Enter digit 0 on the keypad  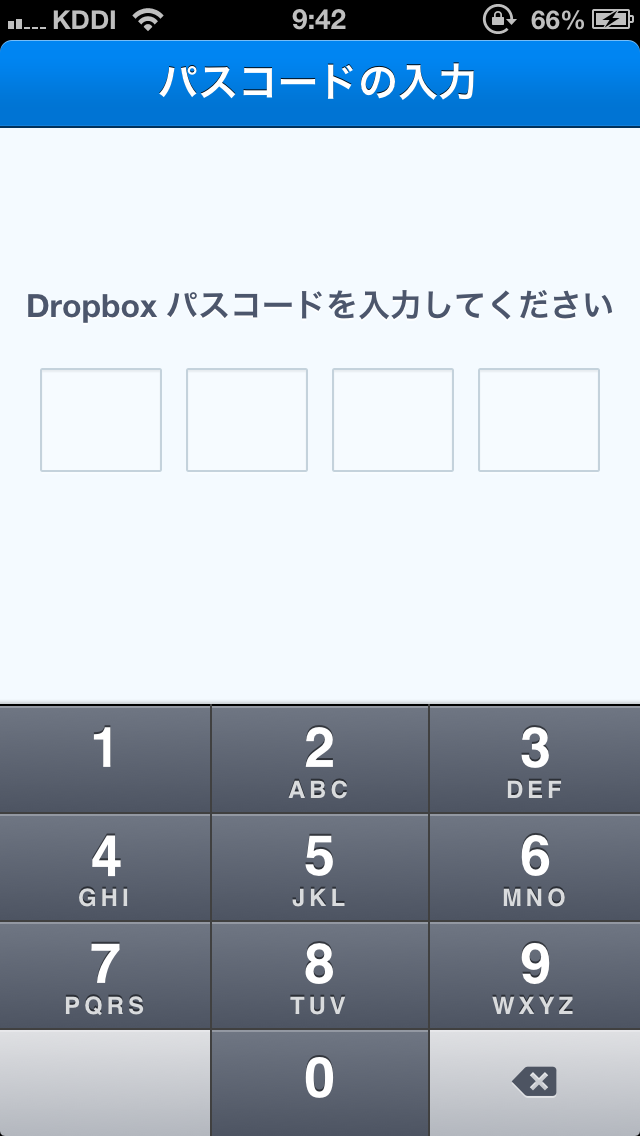pyautogui.click(x=320, y=1083)
